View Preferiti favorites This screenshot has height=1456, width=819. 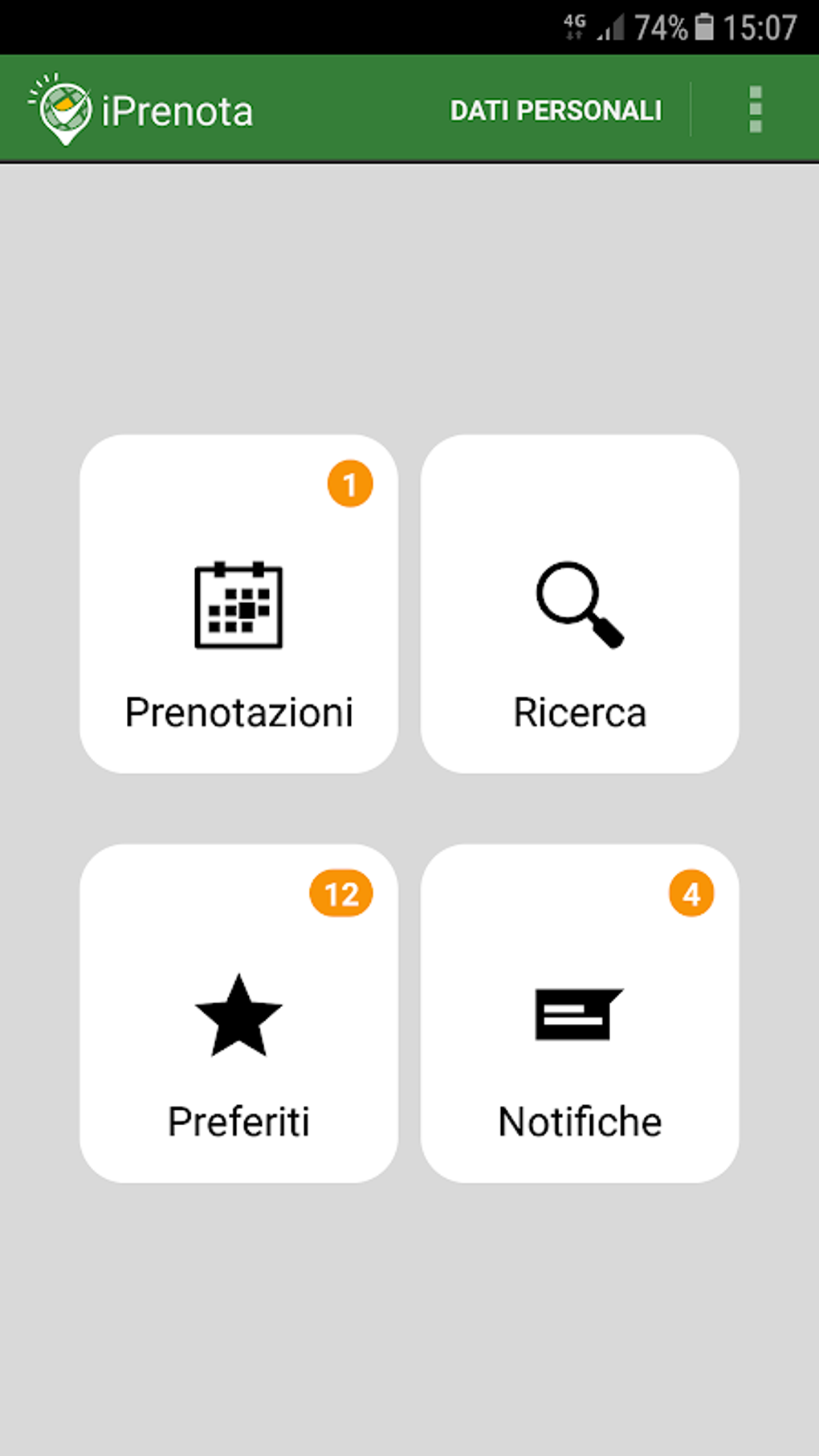pos(238,1013)
